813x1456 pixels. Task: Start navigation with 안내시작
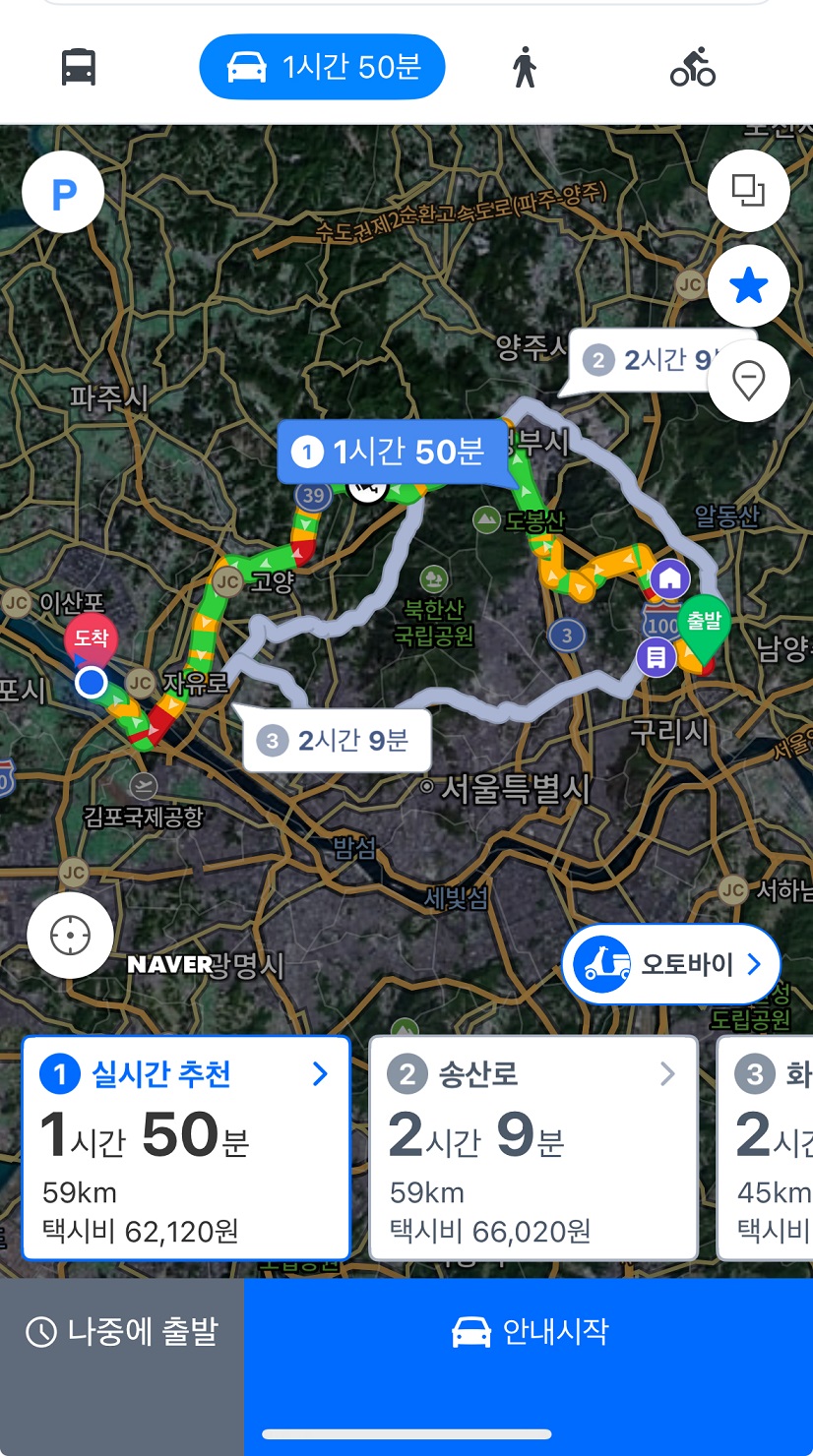(x=530, y=1333)
